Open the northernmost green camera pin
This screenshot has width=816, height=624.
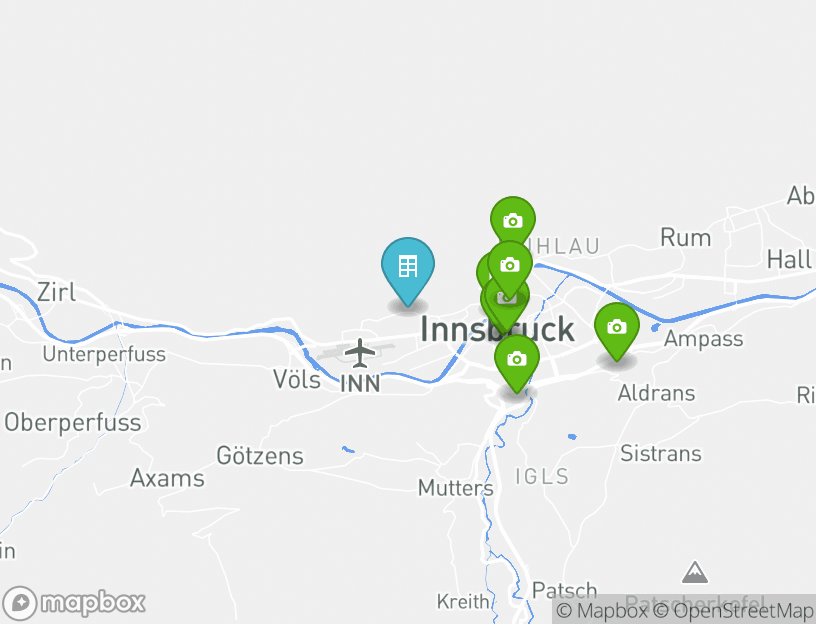click(x=513, y=221)
